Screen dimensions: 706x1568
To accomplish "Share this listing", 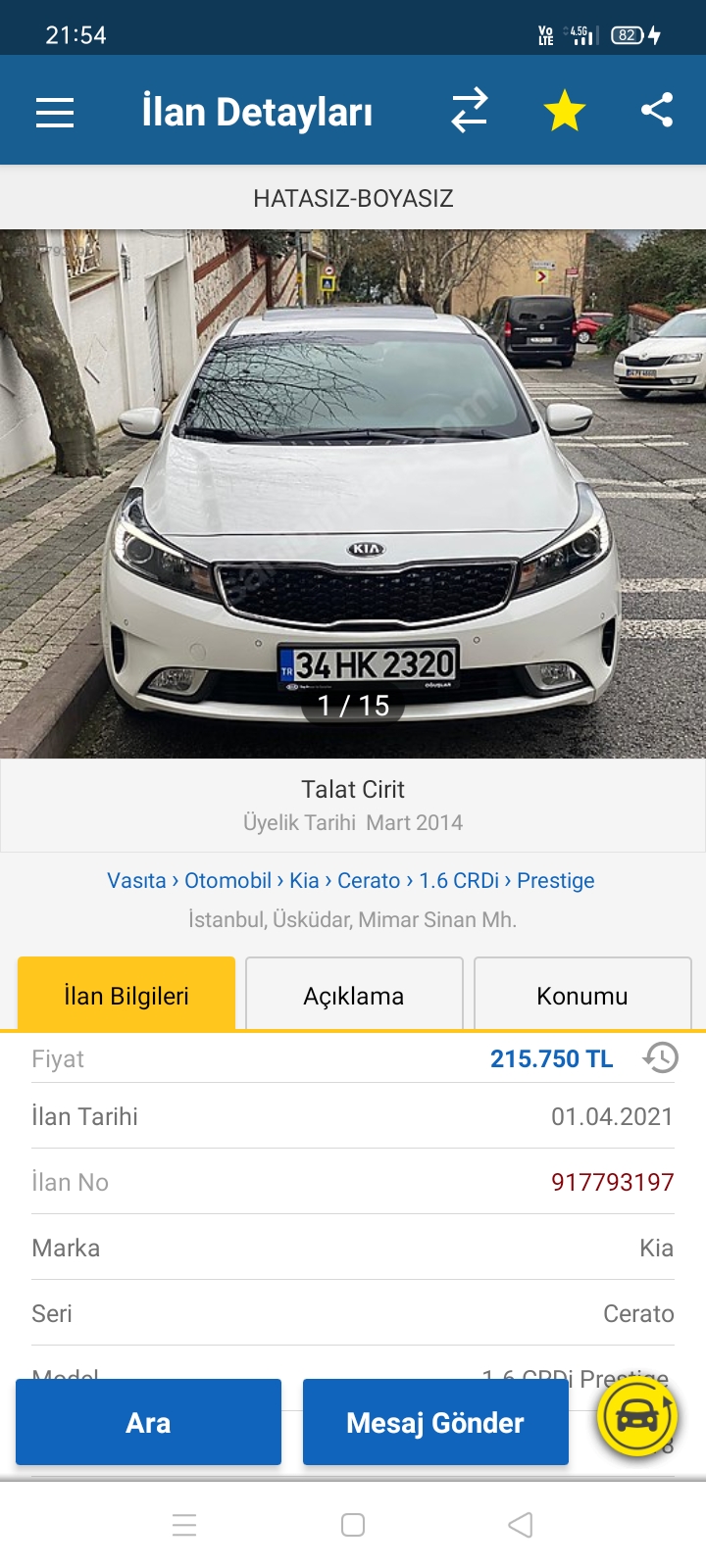I will 657,110.
